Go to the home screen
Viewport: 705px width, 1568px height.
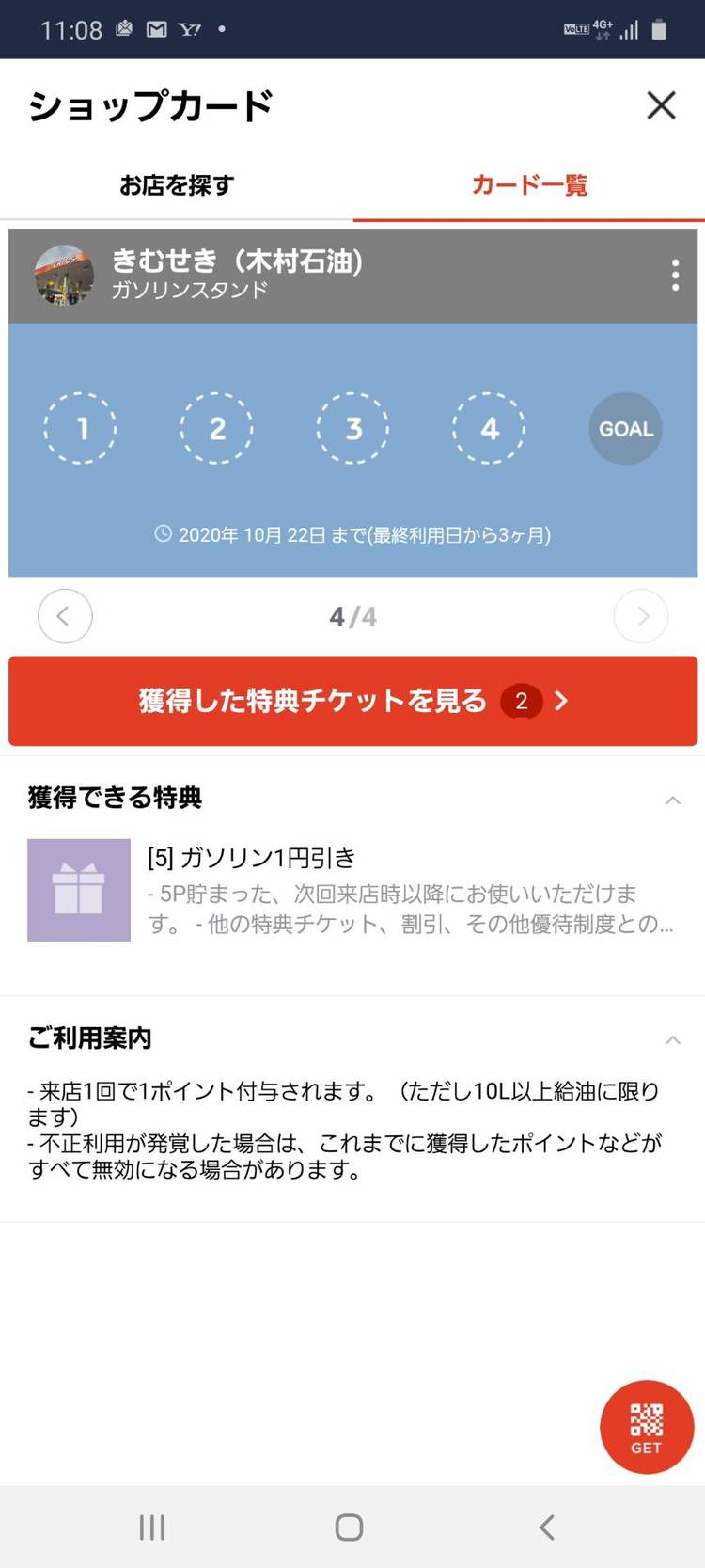pyautogui.click(x=349, y=1527)
